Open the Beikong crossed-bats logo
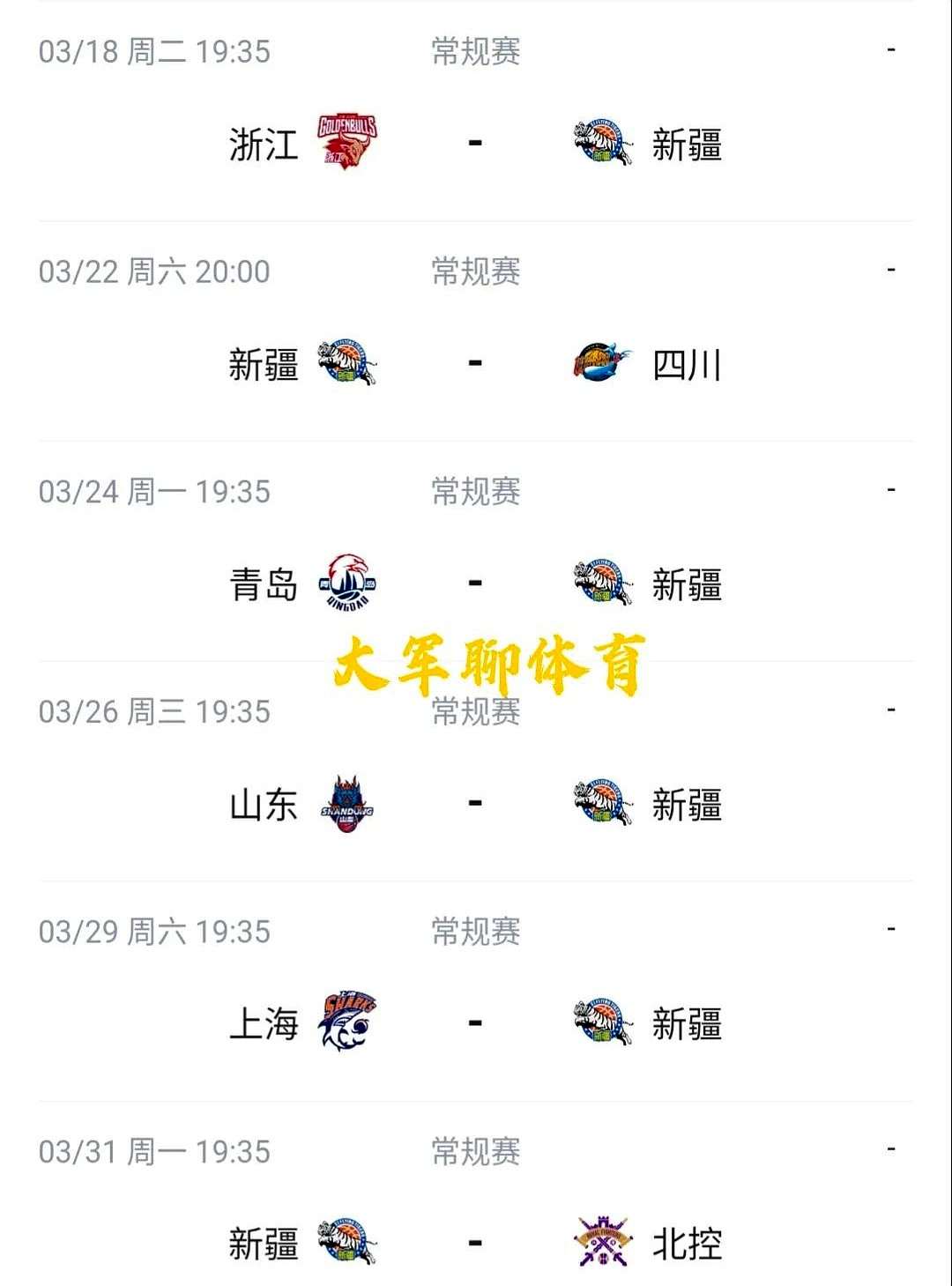 click(604, 1241)
